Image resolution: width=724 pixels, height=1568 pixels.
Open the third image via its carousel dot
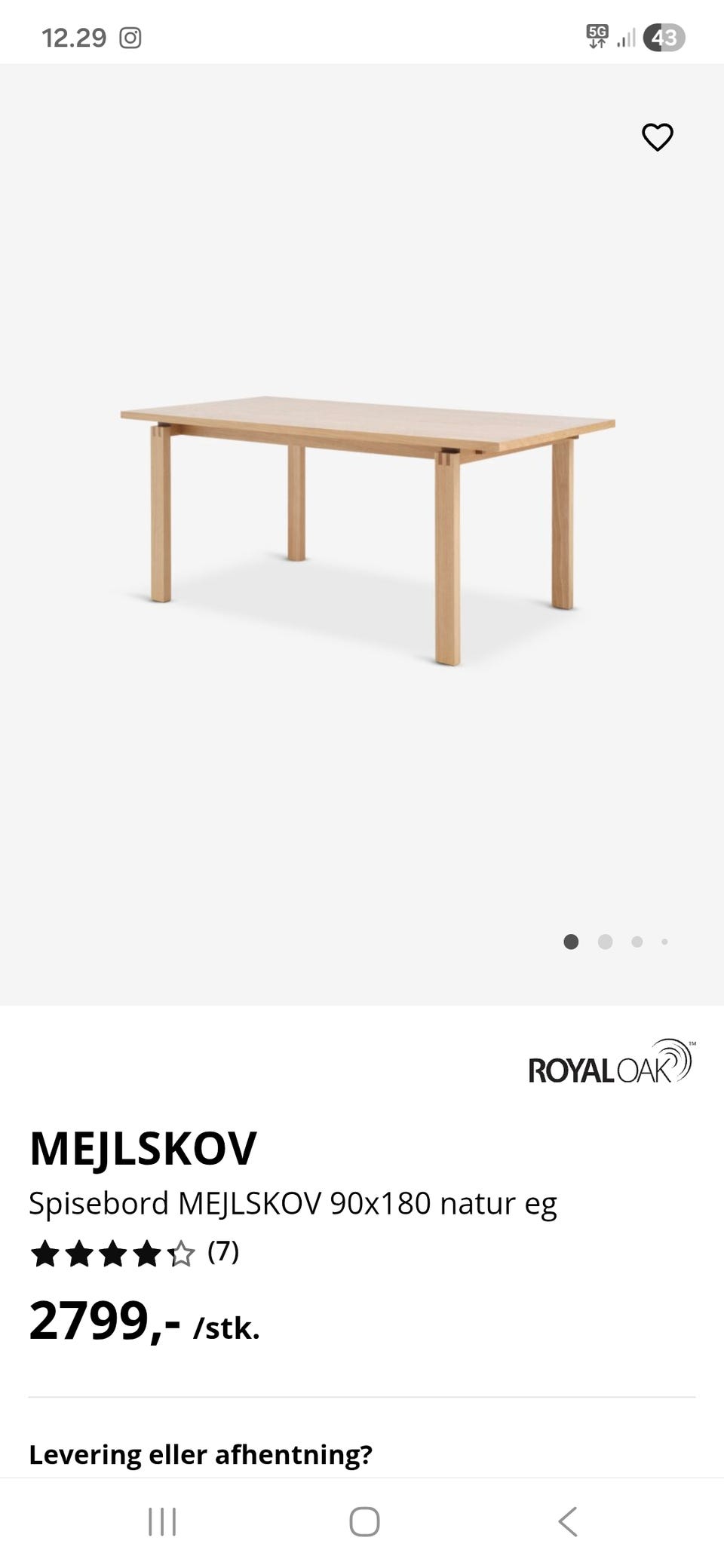coord(637,942)
